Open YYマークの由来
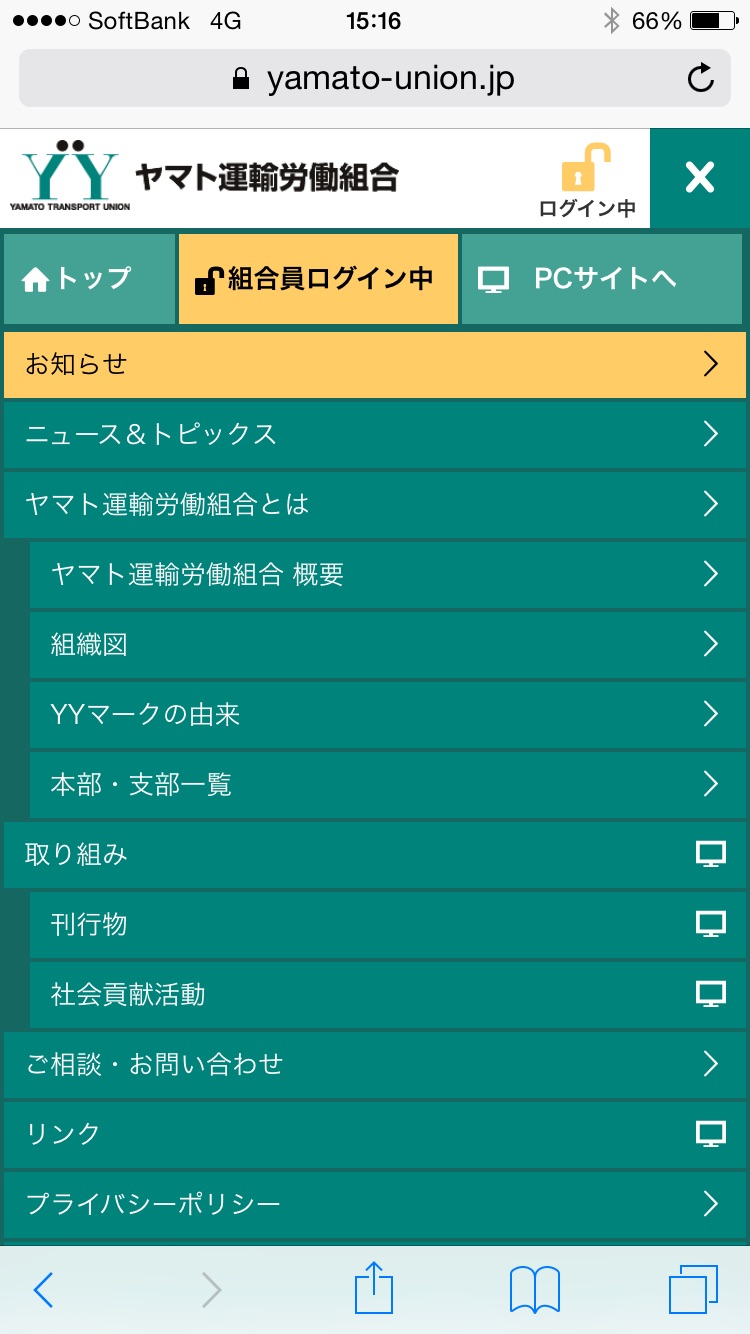 pyautogui.click(x=388, y=714)
